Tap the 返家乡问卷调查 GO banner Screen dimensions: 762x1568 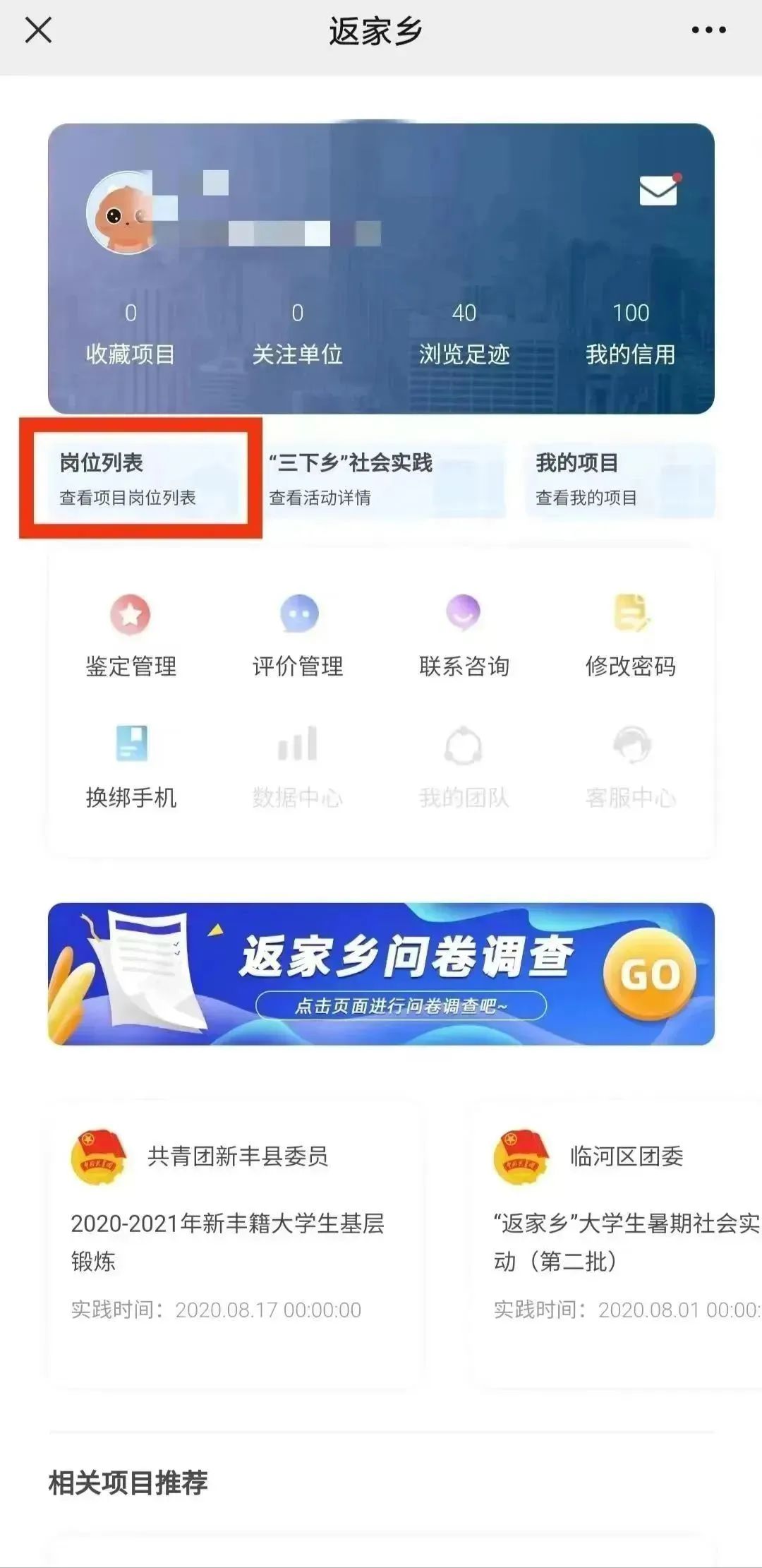[381, 974]
